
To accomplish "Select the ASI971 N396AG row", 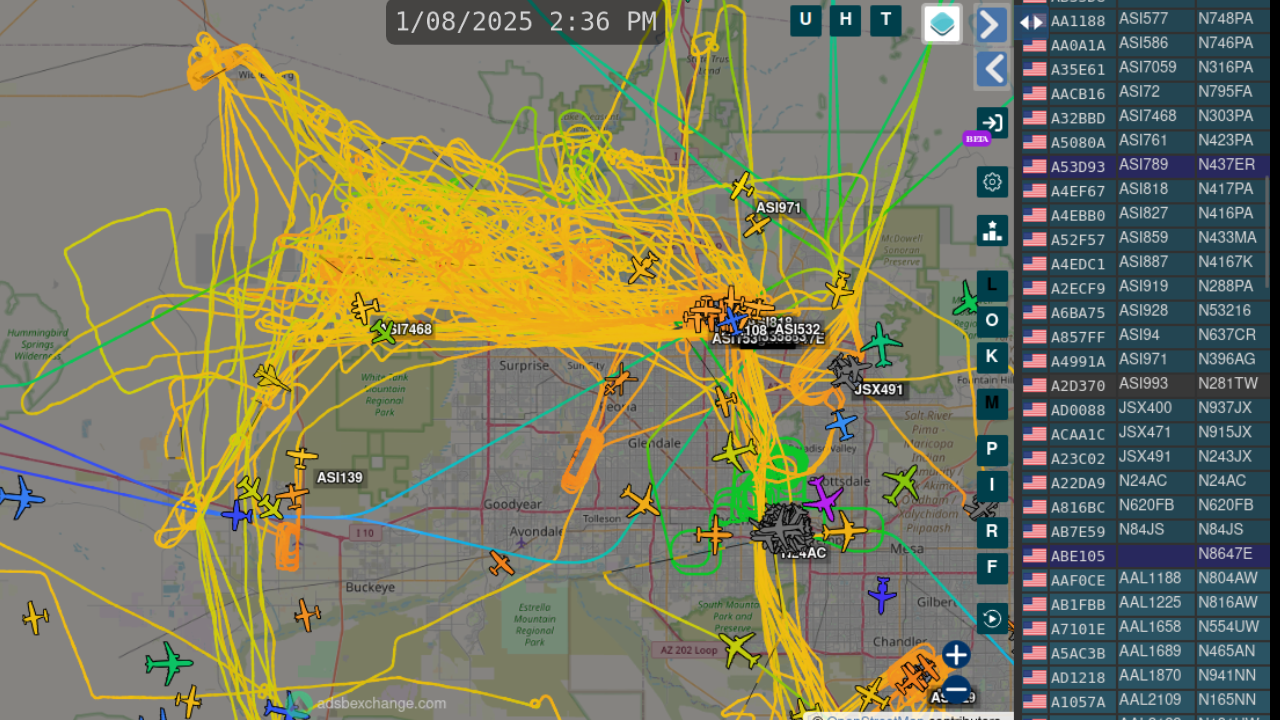I will point(1145,360).
